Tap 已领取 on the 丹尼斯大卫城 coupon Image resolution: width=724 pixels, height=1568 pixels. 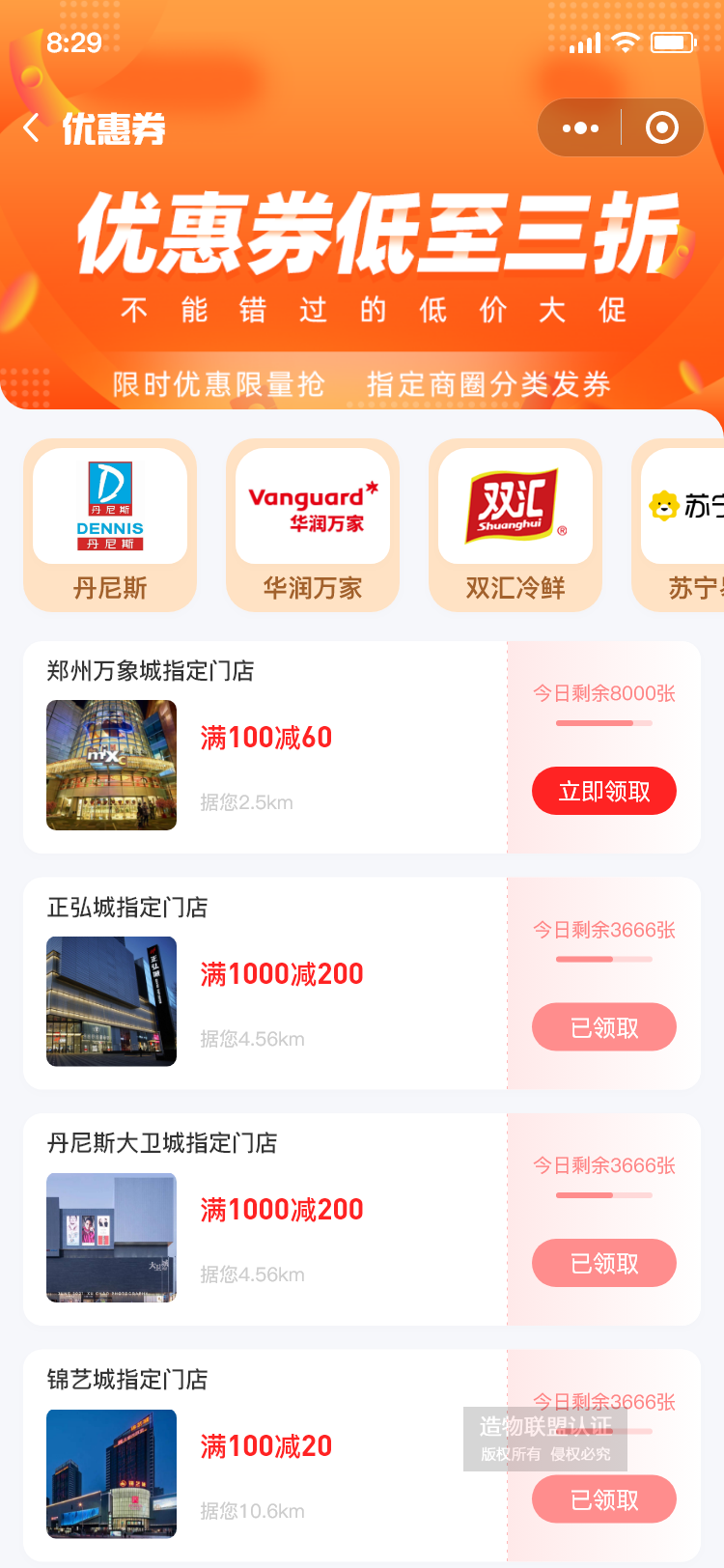pyautogui.click(x=604, y=1263)
